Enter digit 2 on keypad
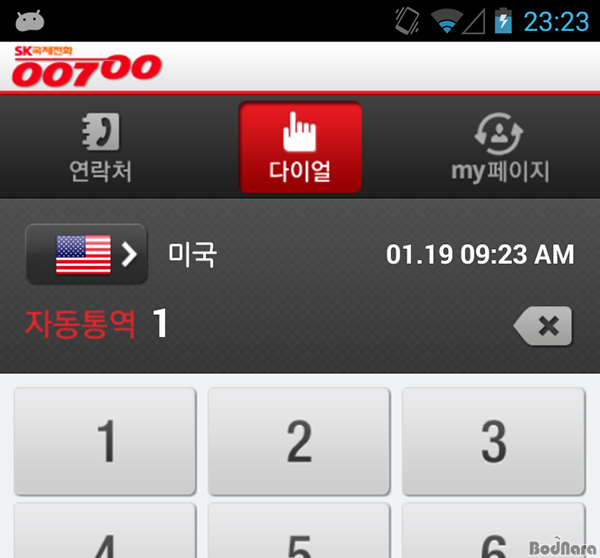The image size is (600, 558). point(299,441)
